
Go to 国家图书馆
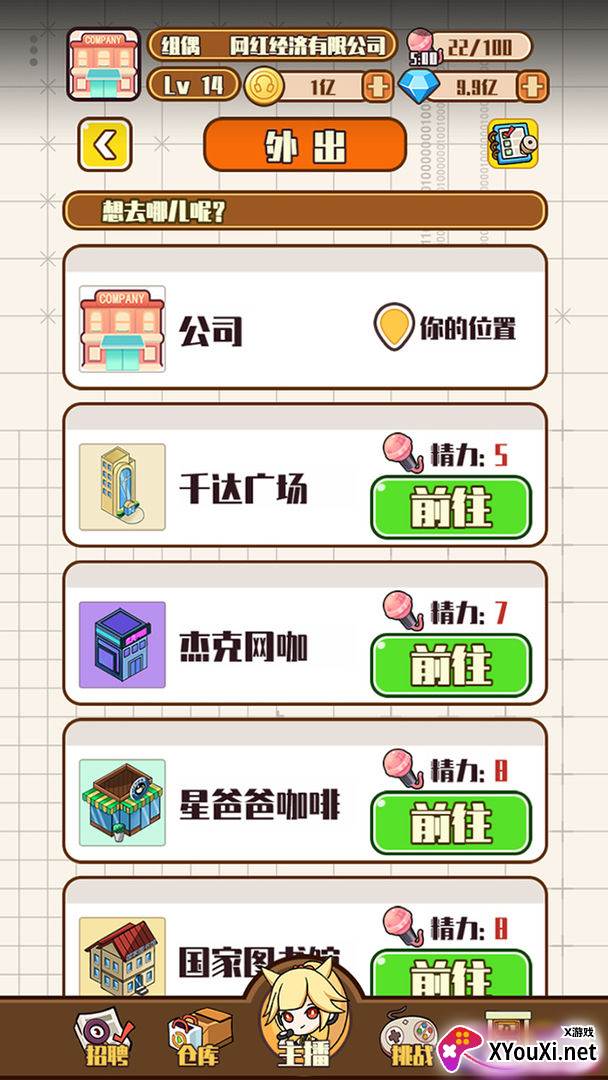(x=451, y=973)
